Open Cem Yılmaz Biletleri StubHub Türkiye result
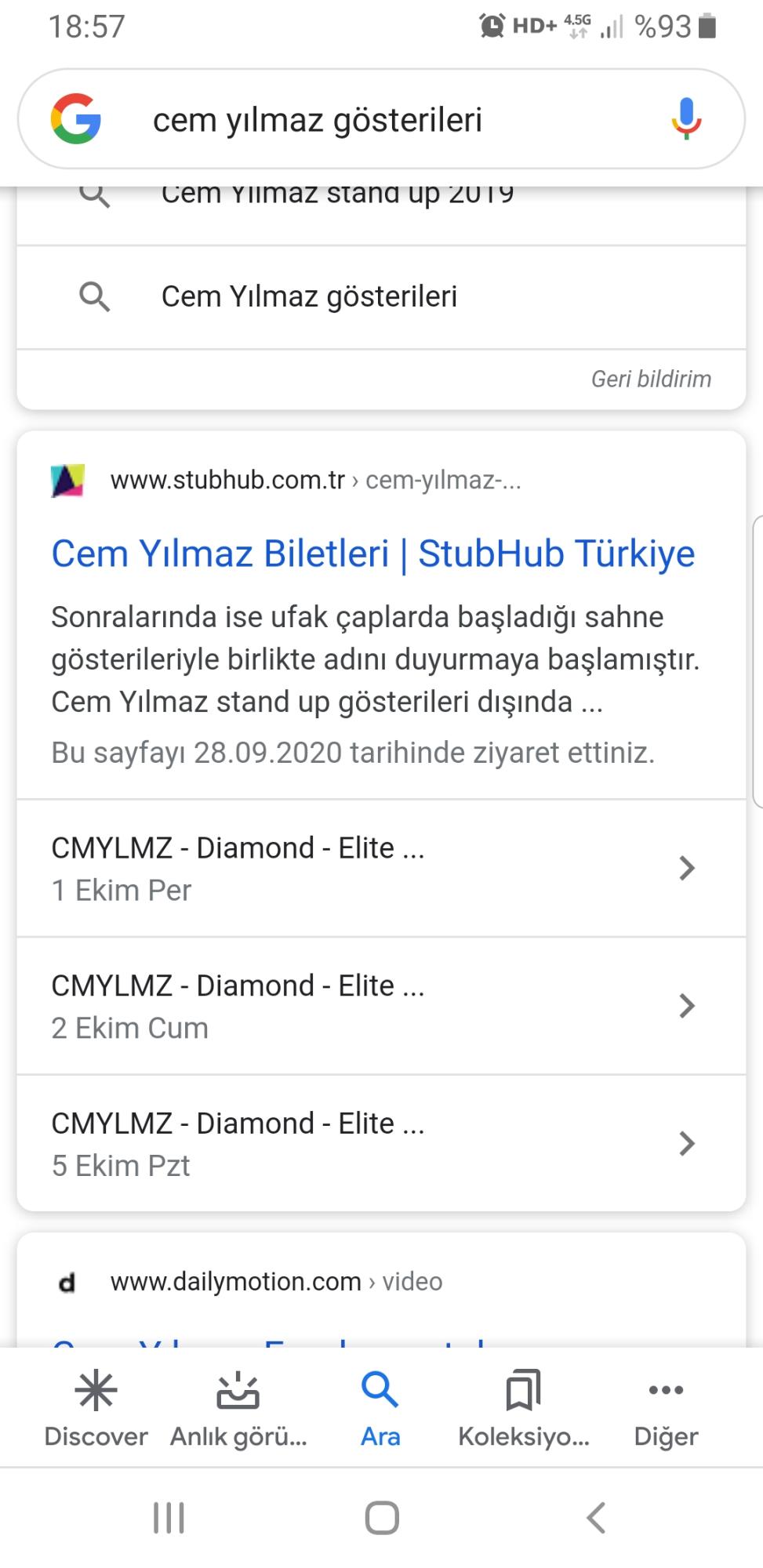The height and width of the screenshot is (1568, 763). tap(373, 554)
